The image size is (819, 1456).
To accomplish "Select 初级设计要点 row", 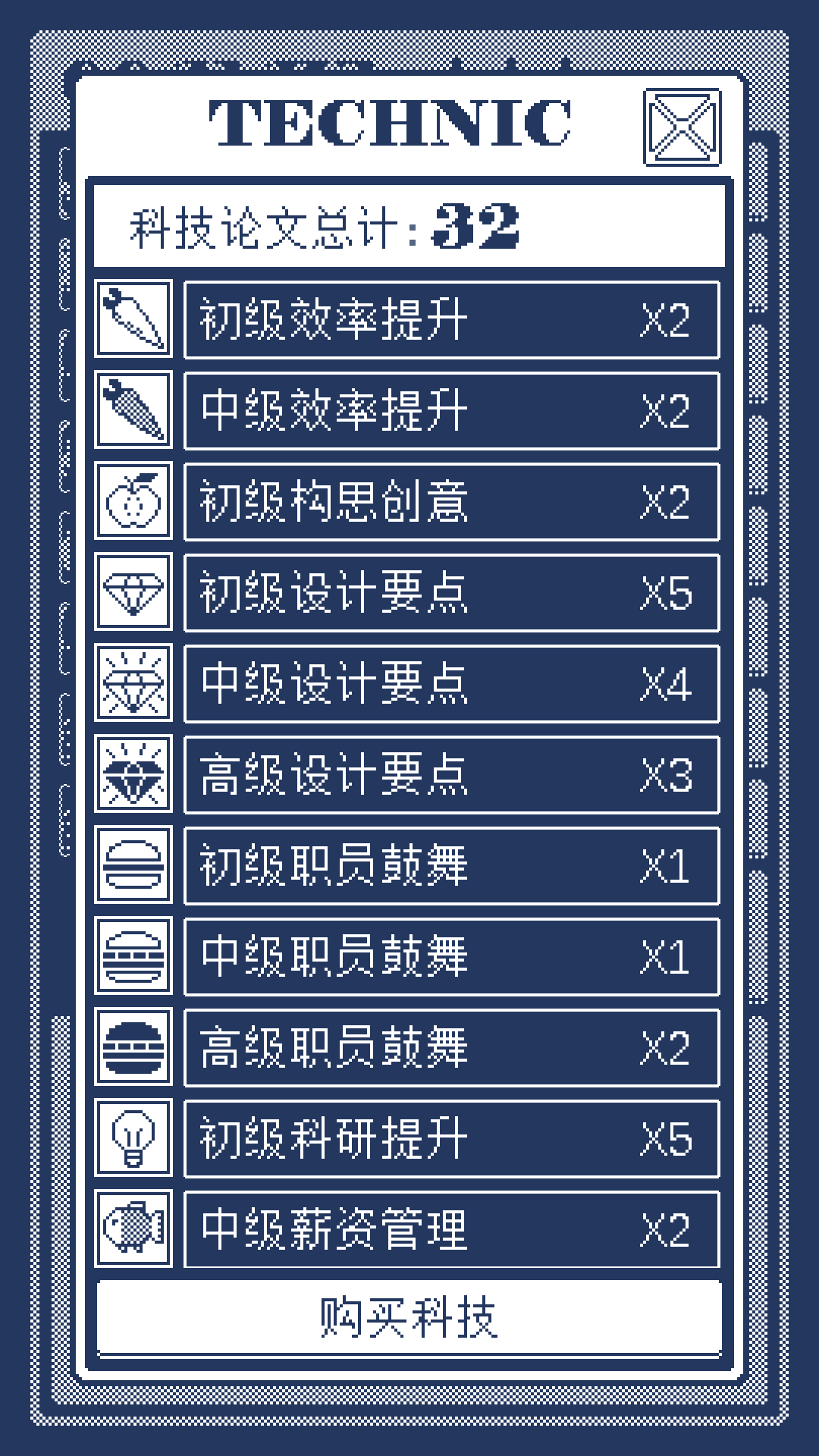I will 451,593.
